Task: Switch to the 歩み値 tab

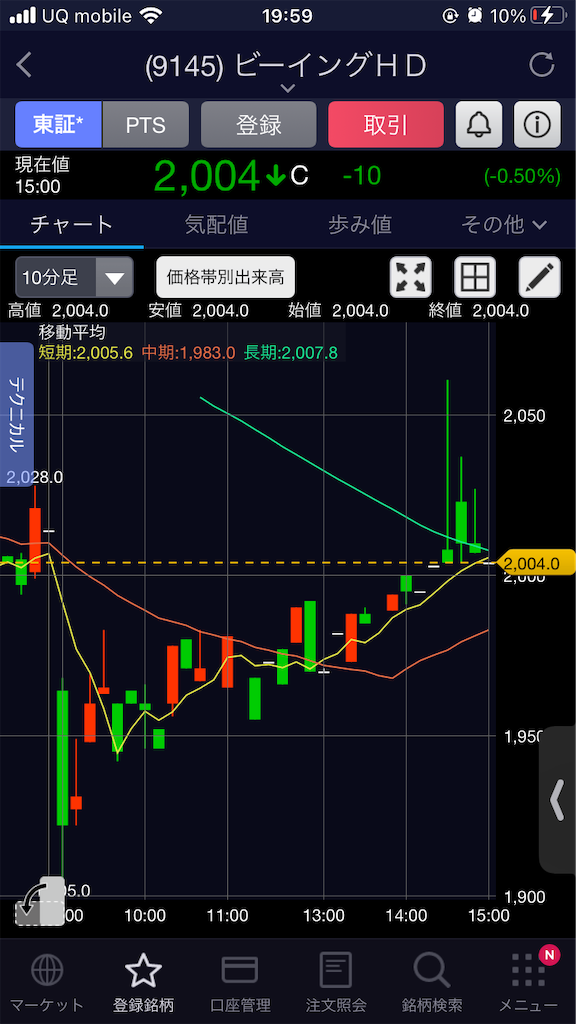Action: pyautogui.click(x=360, y=225)
